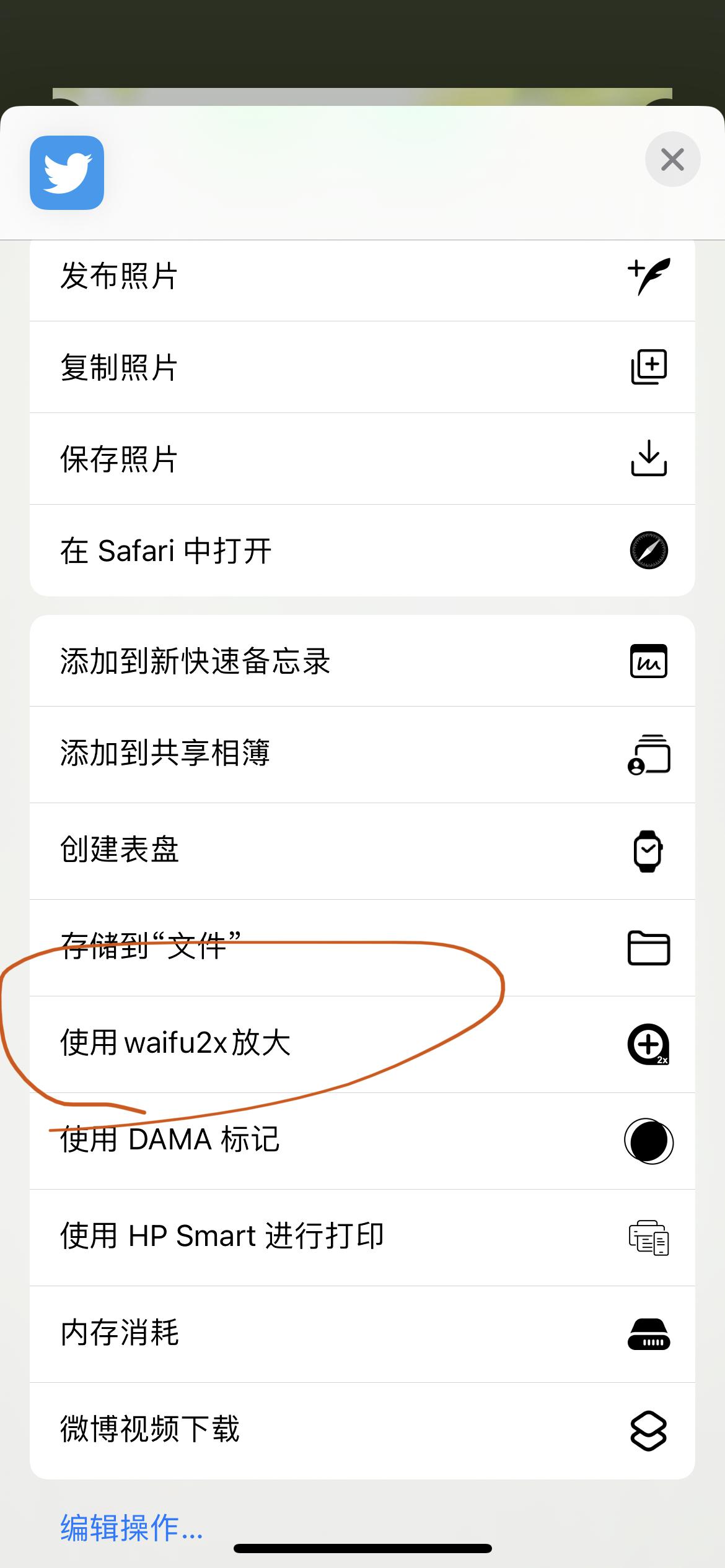This screenshot has height=1568, width=725.
Task: Open 编辑操作… to edit actions
Action: pos(131,1528)
